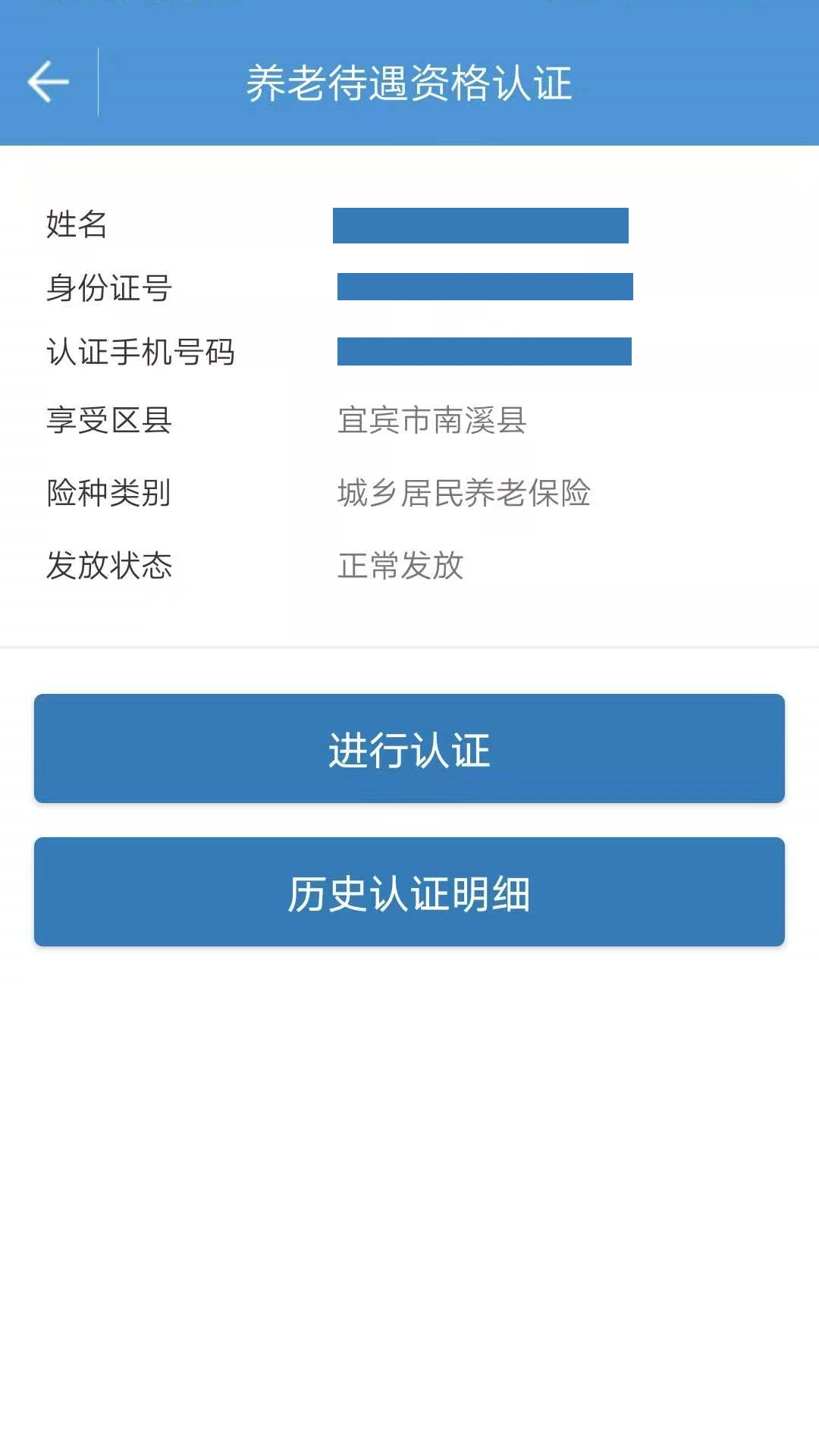819x1456 pixels.
Task: Tap the blue bar masking the name
Action: 482,224
